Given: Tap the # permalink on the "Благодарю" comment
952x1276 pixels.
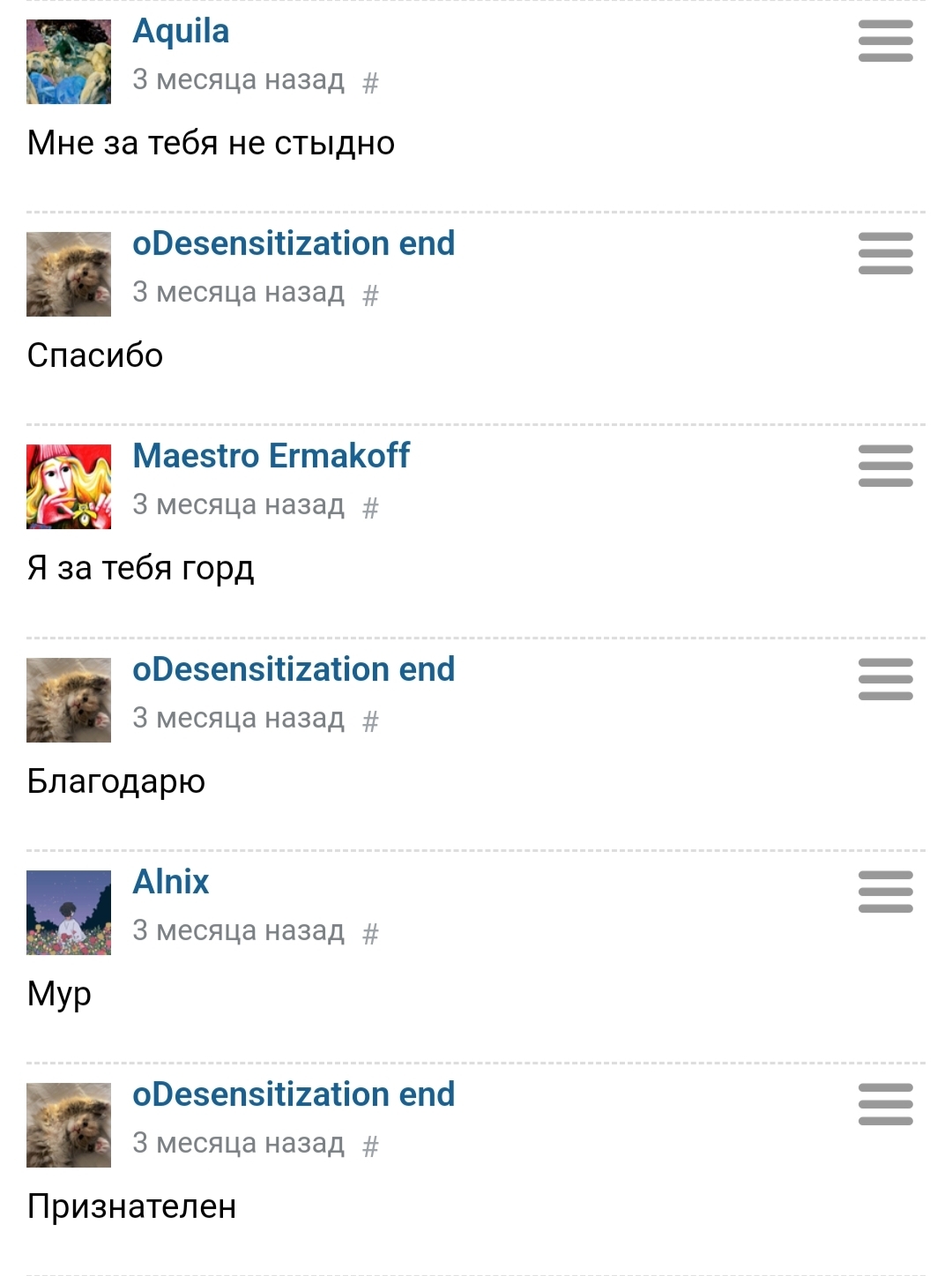Looking at the screenshot, I should tap(370, 721).
